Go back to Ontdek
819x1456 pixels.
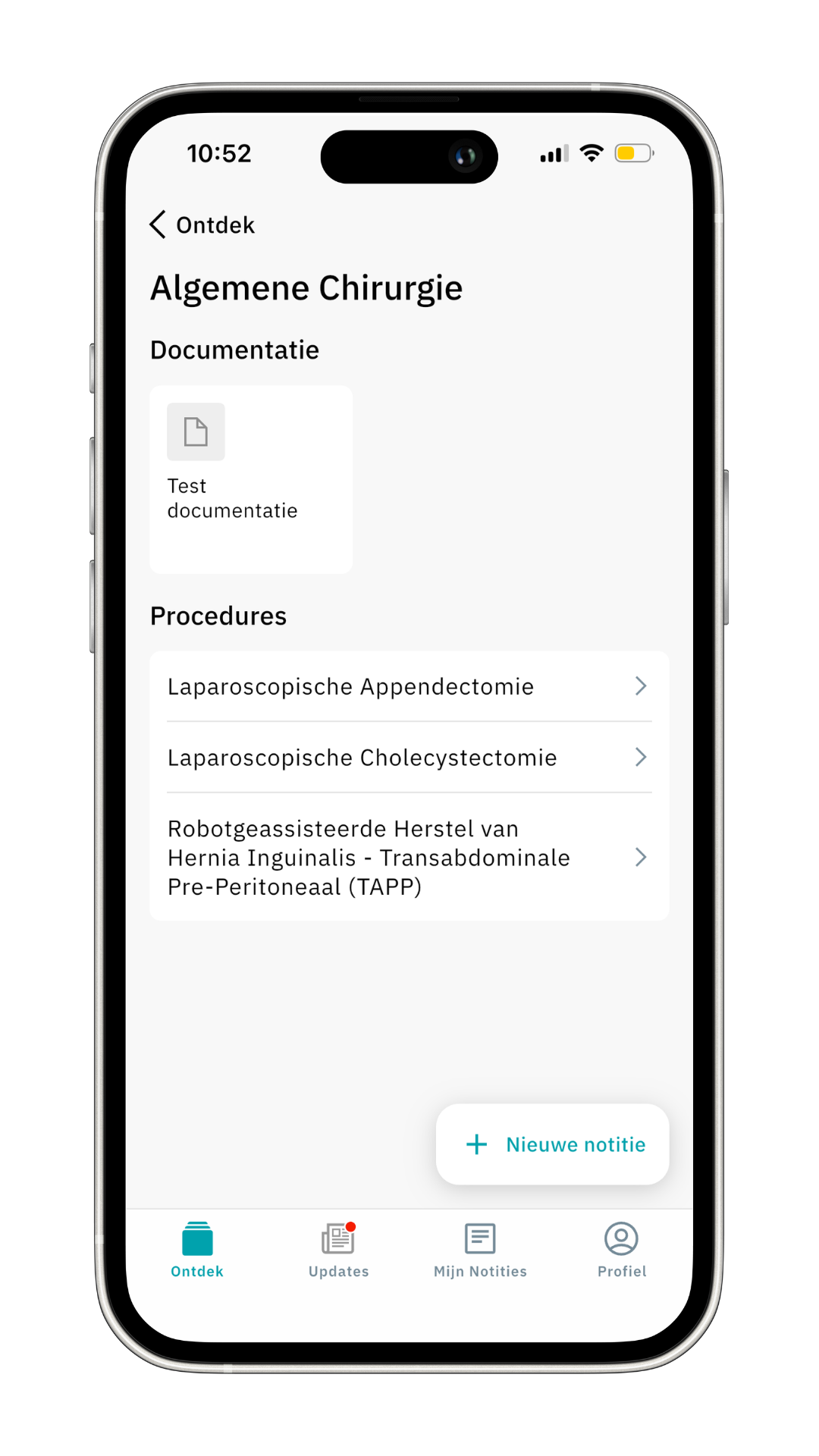(202, 225)
